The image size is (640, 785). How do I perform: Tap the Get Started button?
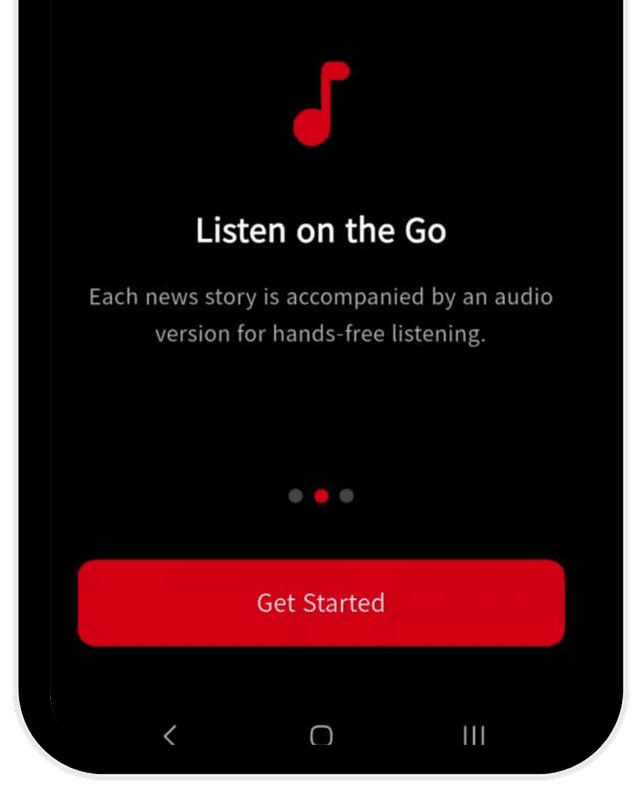(x=321, y=603)
